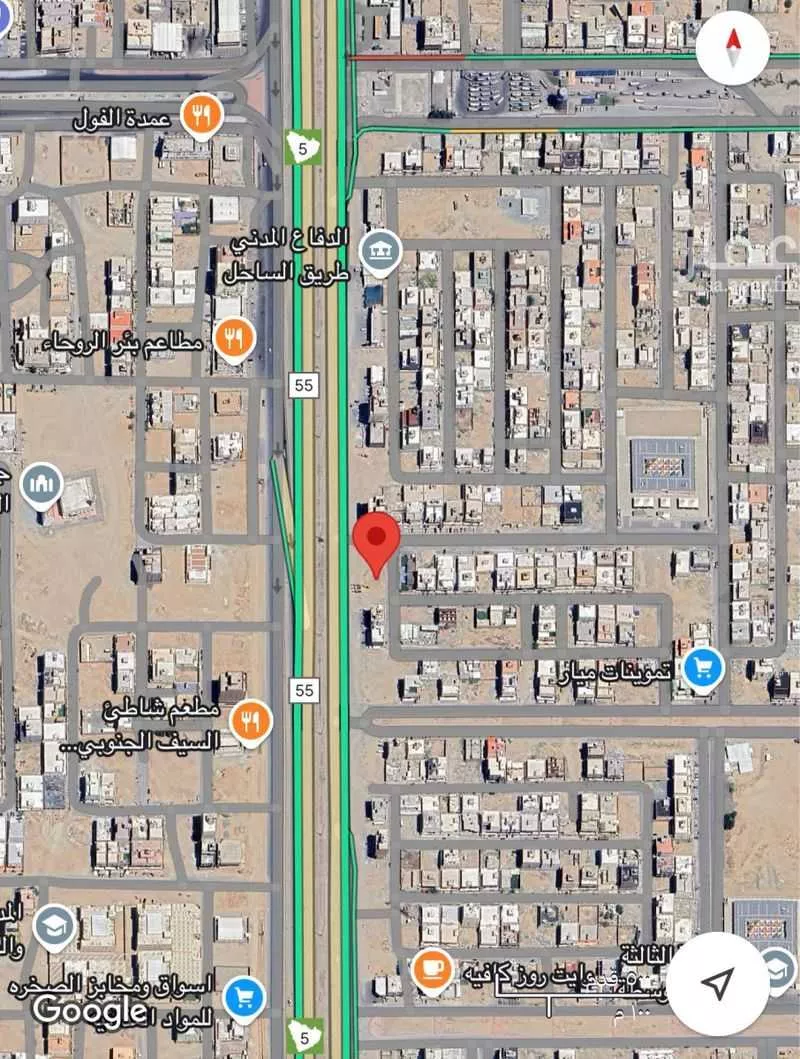Center the map on my current location
Image resolution: width=800 pixels, height=1059 pixels.
(x=717, y=983)
